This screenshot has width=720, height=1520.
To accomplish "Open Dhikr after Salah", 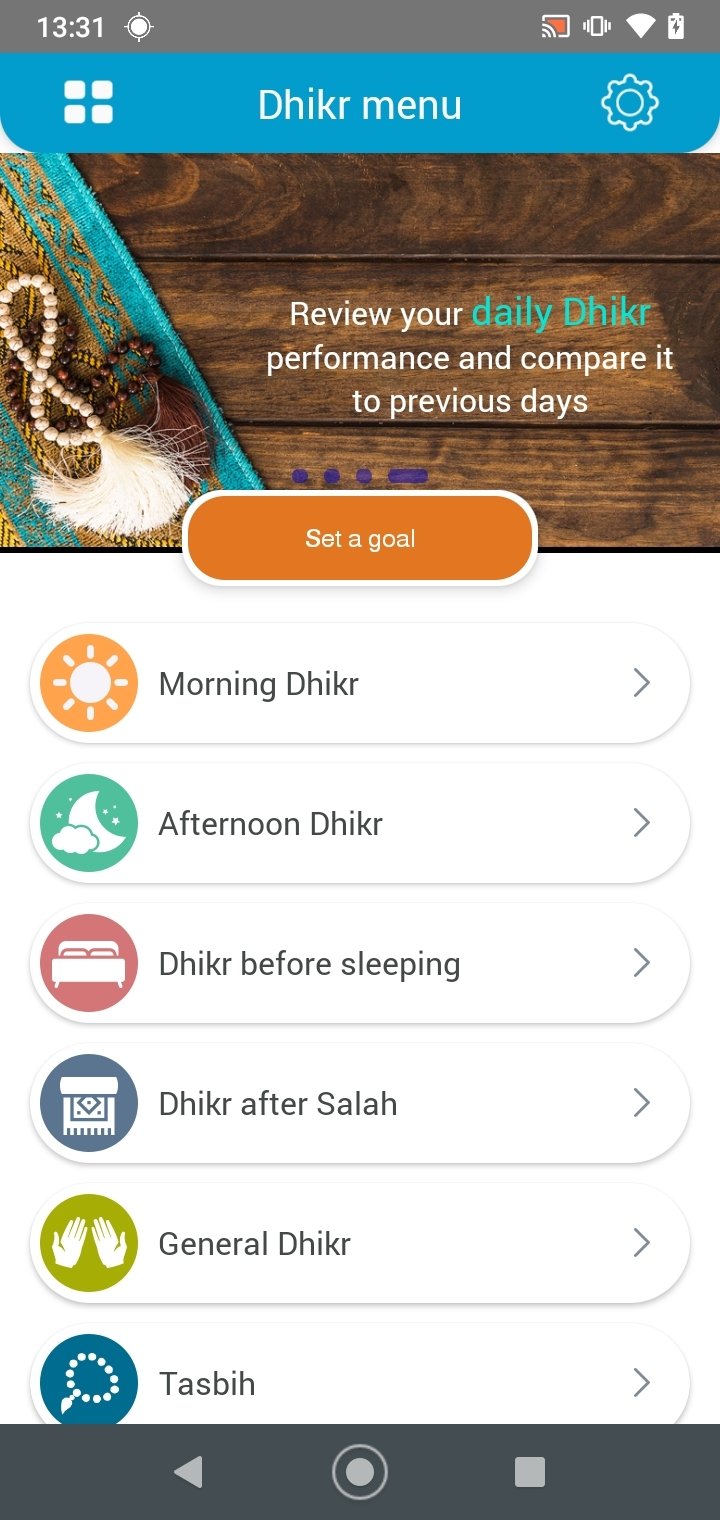I will coord(360,1104).
